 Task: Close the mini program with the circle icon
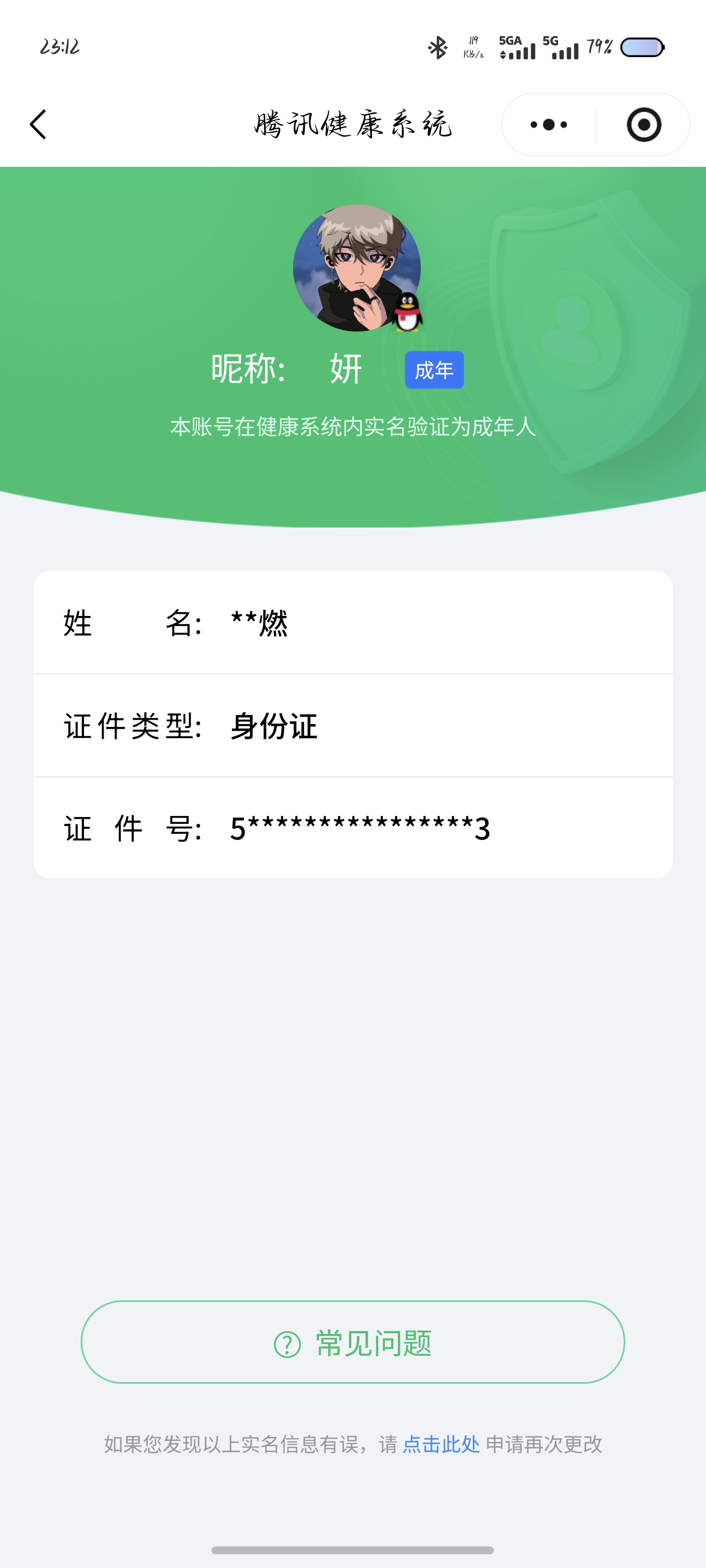point(643,125)
